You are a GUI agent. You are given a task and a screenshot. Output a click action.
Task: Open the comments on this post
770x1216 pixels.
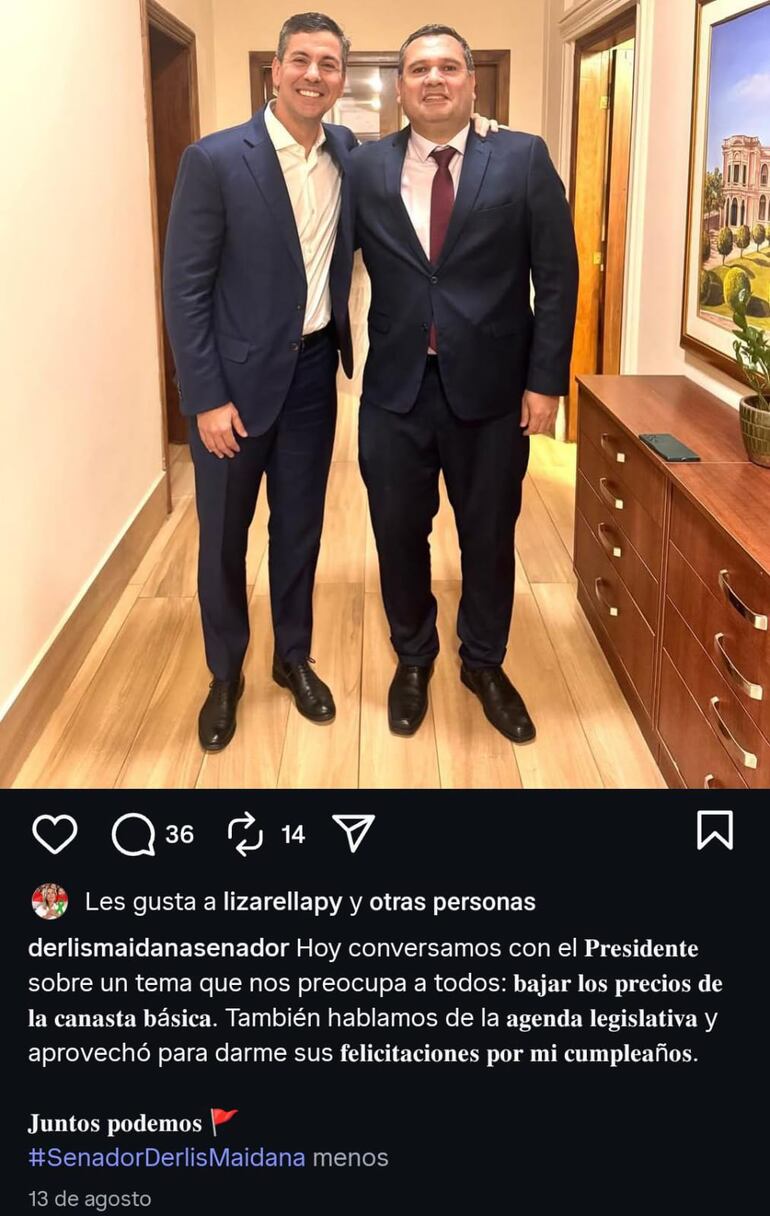tap(134, 834)
